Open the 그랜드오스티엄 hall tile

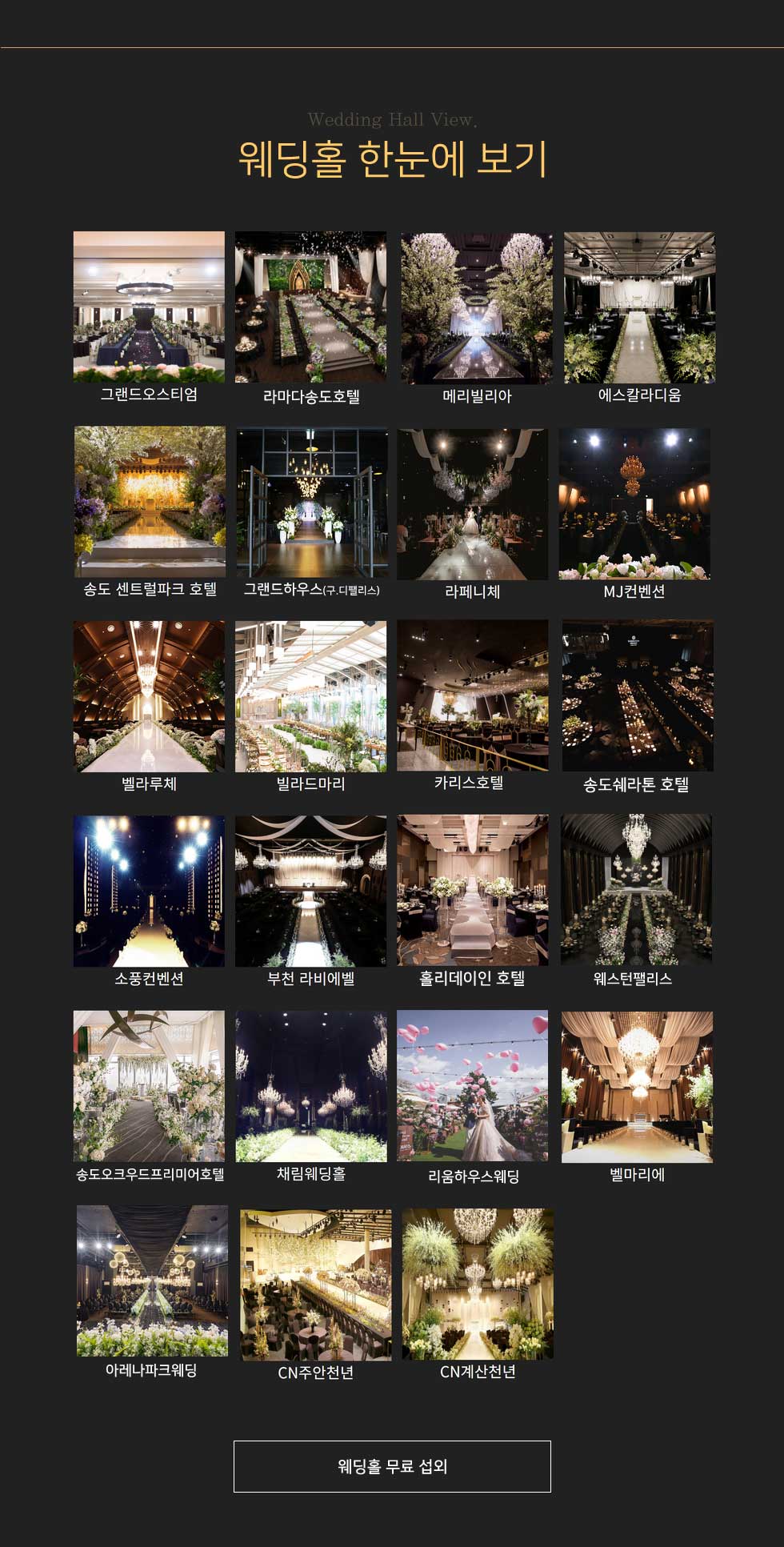tap(149, 307)
